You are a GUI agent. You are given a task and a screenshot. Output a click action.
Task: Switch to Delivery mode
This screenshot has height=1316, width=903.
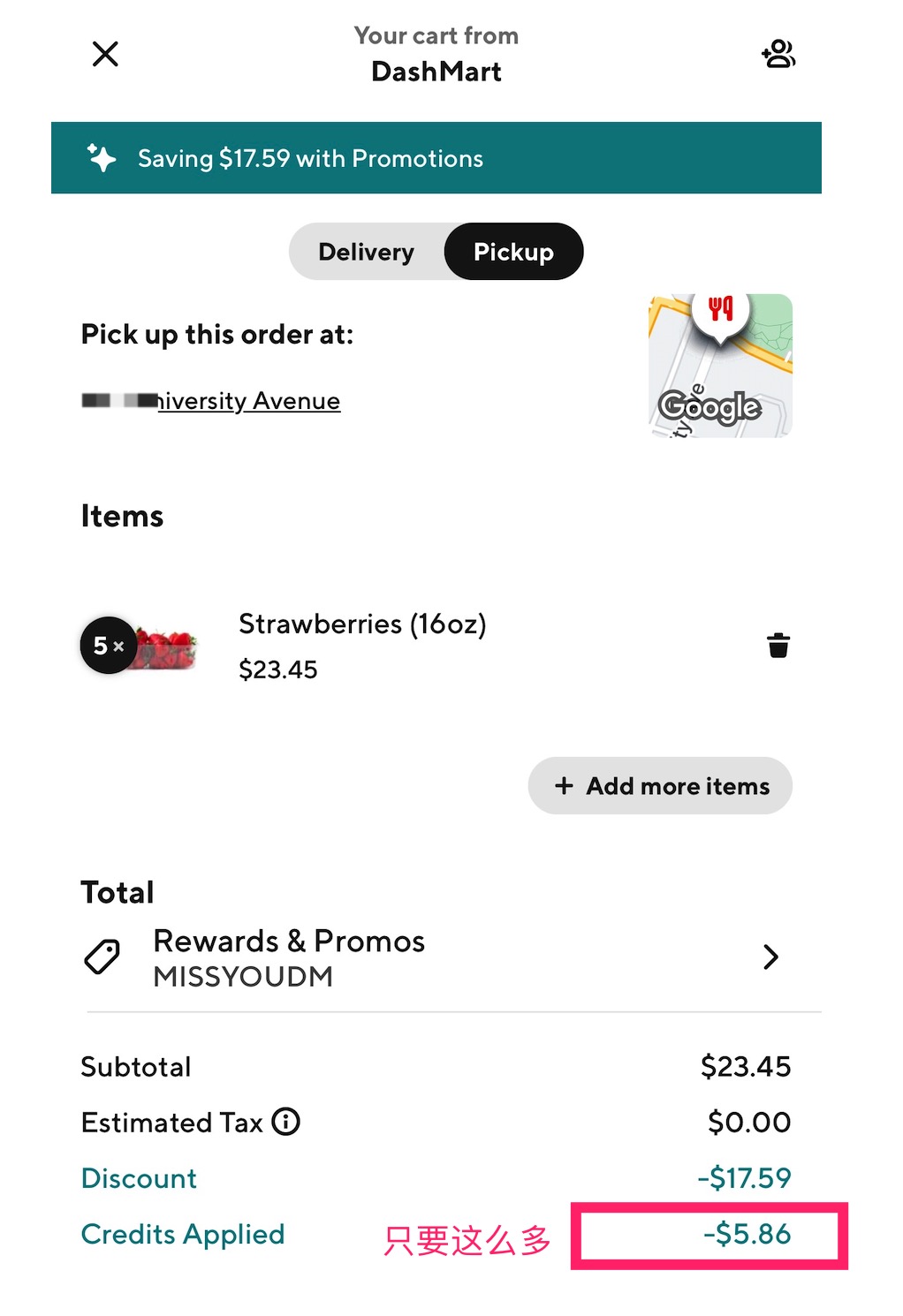click(366, 251)
